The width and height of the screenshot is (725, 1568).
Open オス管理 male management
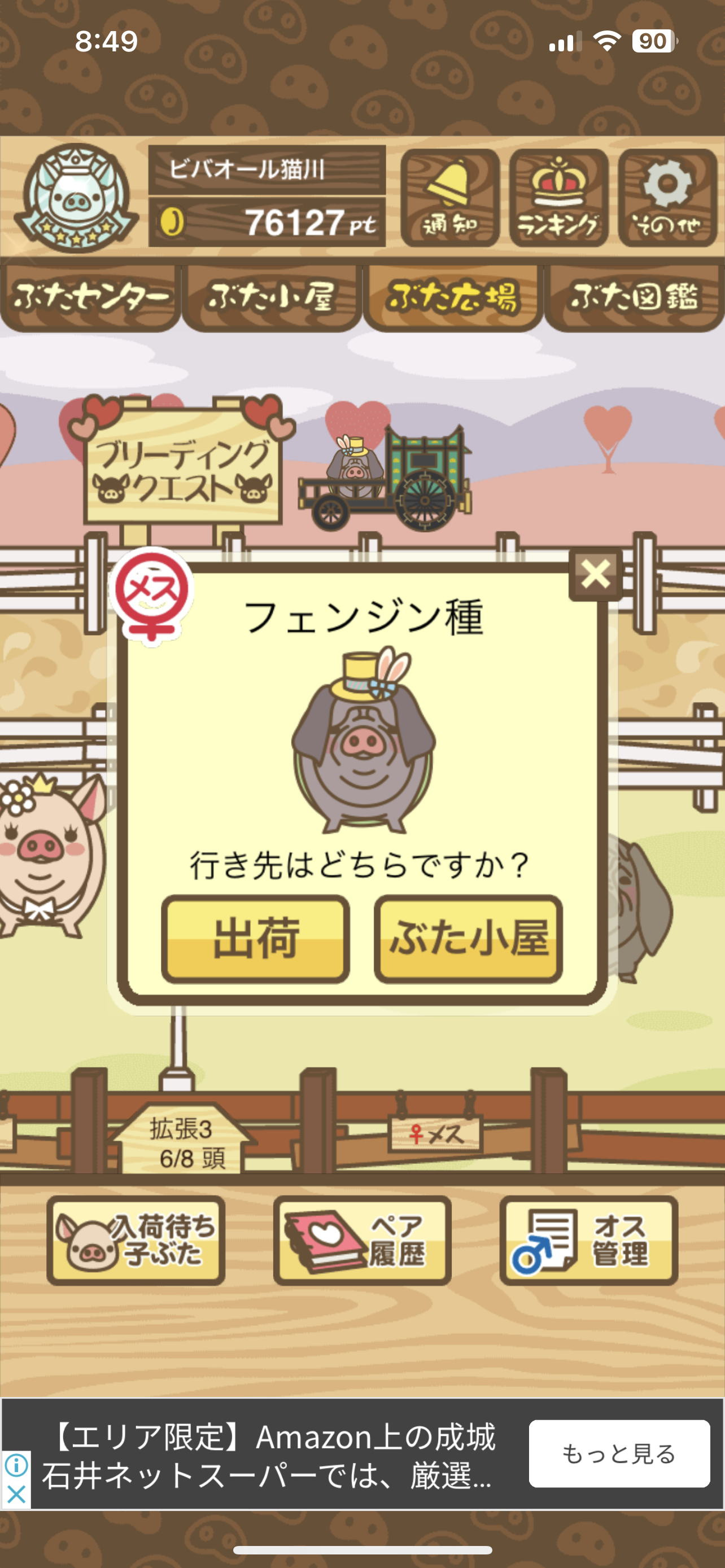click(x=589, y=1240)
